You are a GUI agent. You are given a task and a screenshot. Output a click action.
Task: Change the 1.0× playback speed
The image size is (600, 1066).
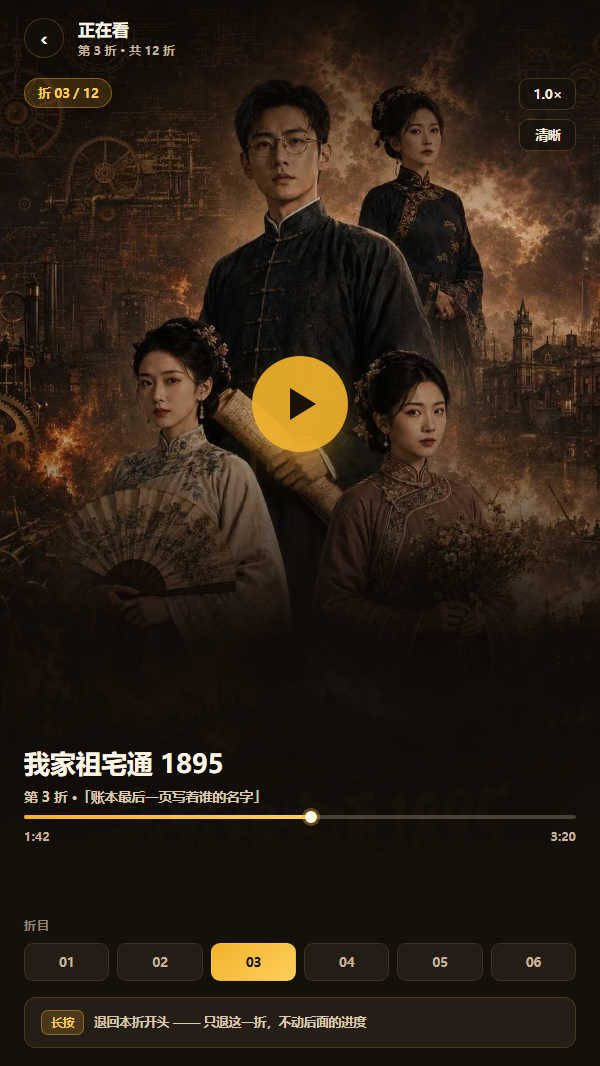pos(547,94)
